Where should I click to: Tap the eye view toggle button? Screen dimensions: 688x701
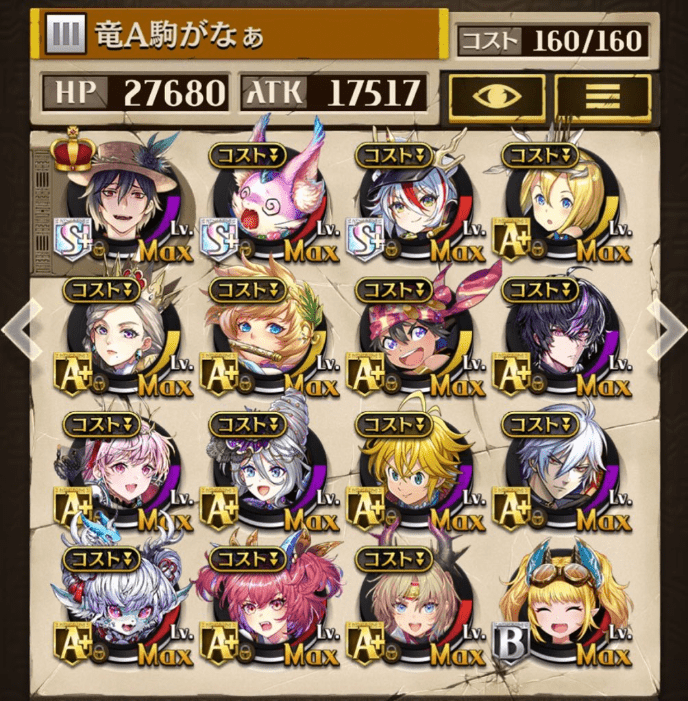497,96
